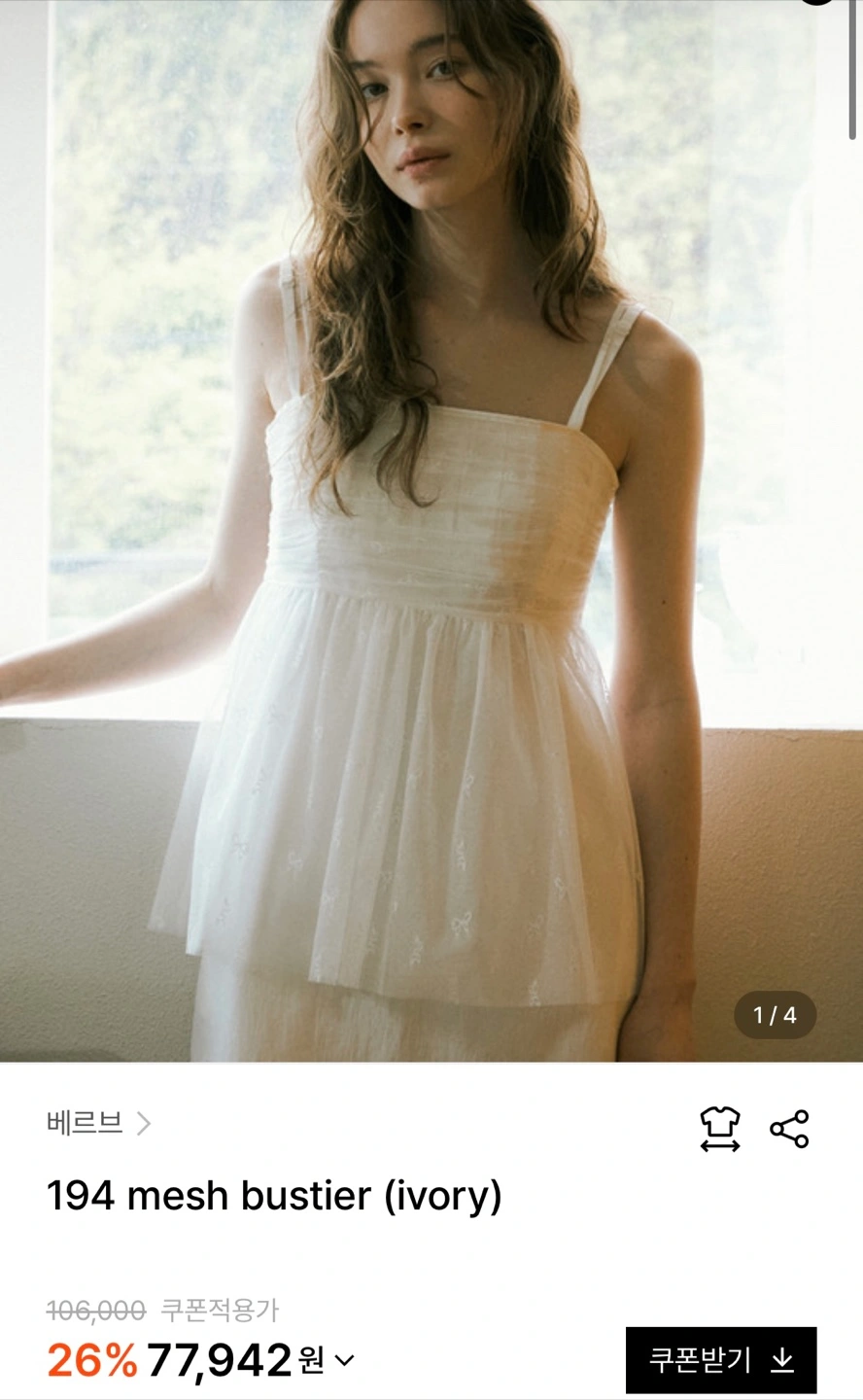Viewport: 863px width, 1400px height.
Task: Expand the coupon price details chevron
Action: point(345,1360)
